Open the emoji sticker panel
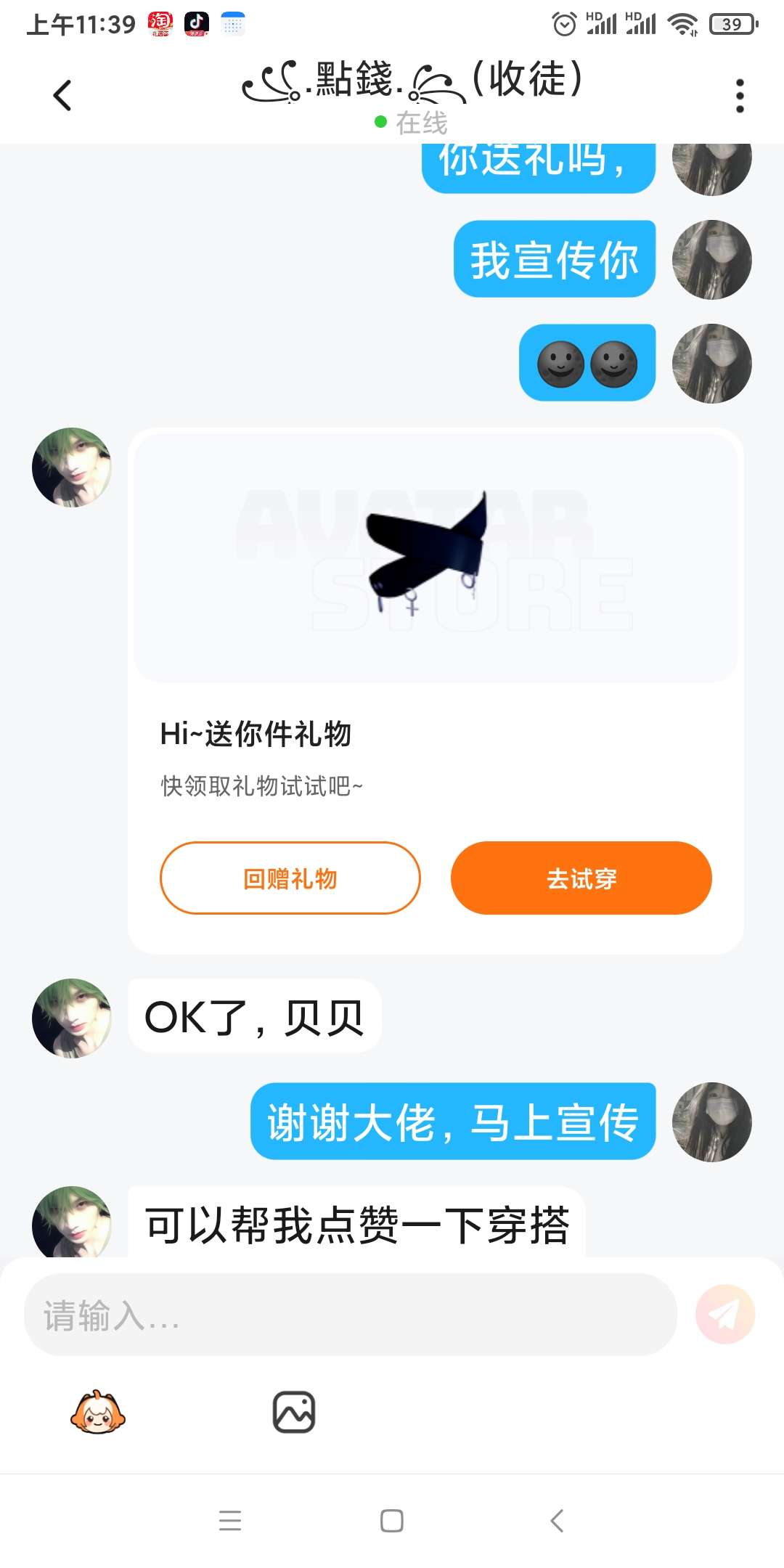The height and width of the screenshot is (1568, 784). coord(98,1413)
